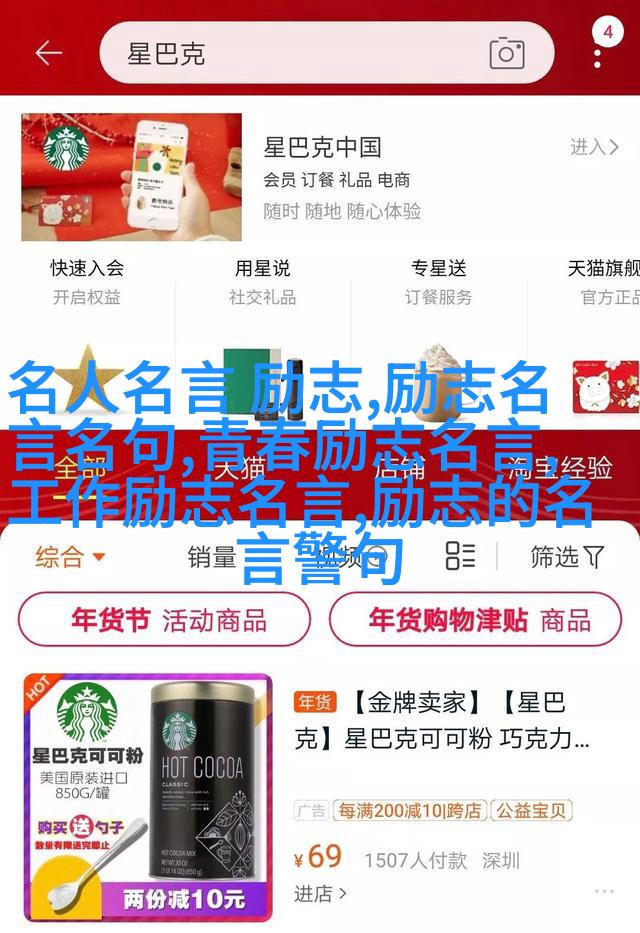Expand the 综合 sort dropdown
The height and width of the screenshot is (933, 640).
(x=70, y=556)
